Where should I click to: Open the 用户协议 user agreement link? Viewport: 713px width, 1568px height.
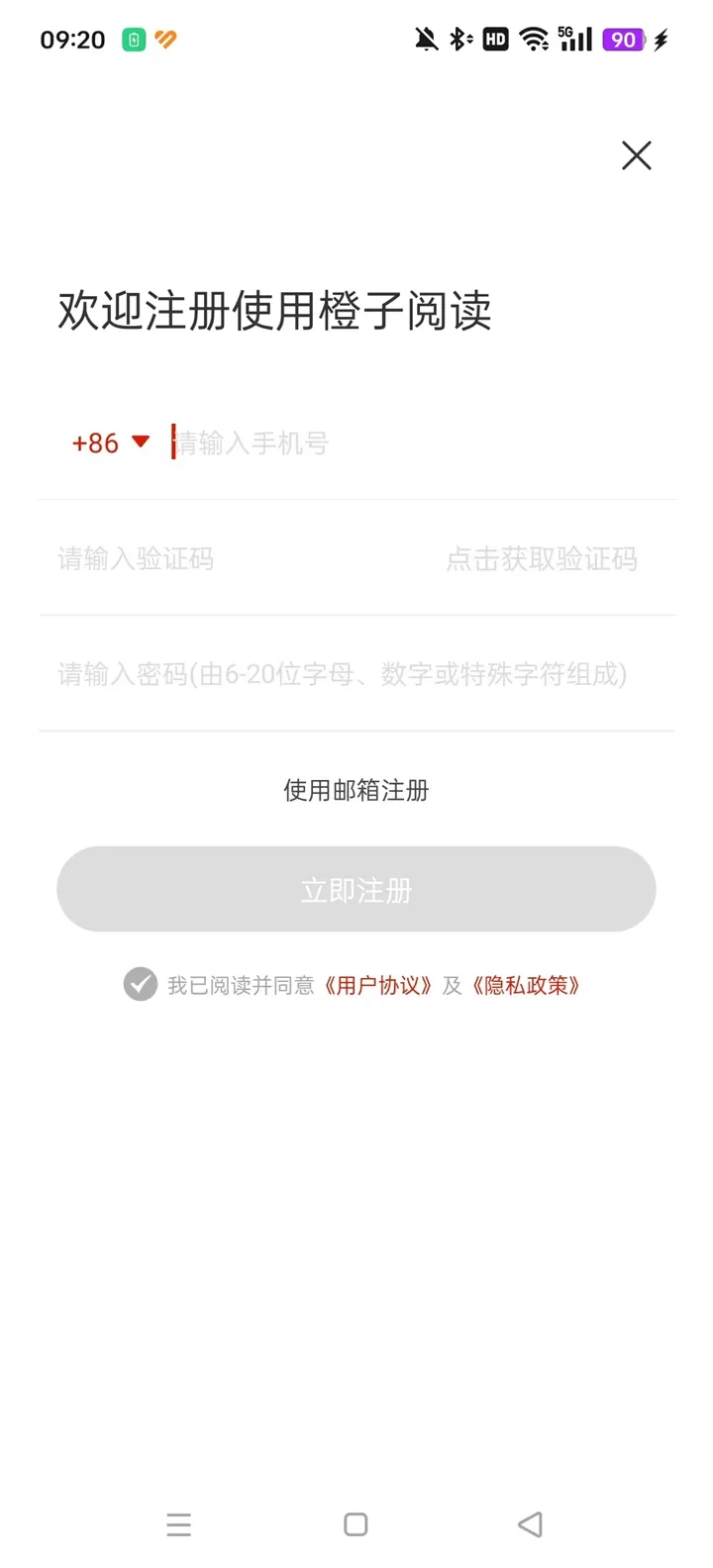pyautogui.click(x=378, y=986)
